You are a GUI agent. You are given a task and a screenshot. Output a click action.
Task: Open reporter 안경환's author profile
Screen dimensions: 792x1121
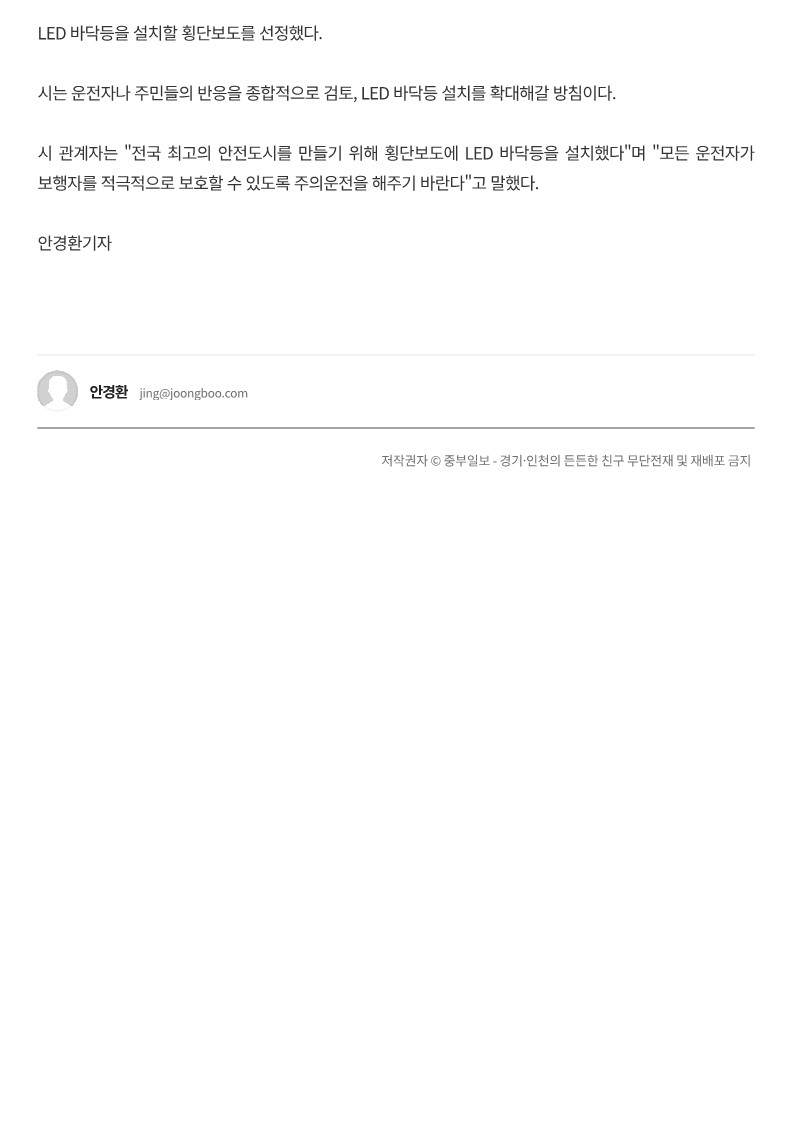pos(108,392)
